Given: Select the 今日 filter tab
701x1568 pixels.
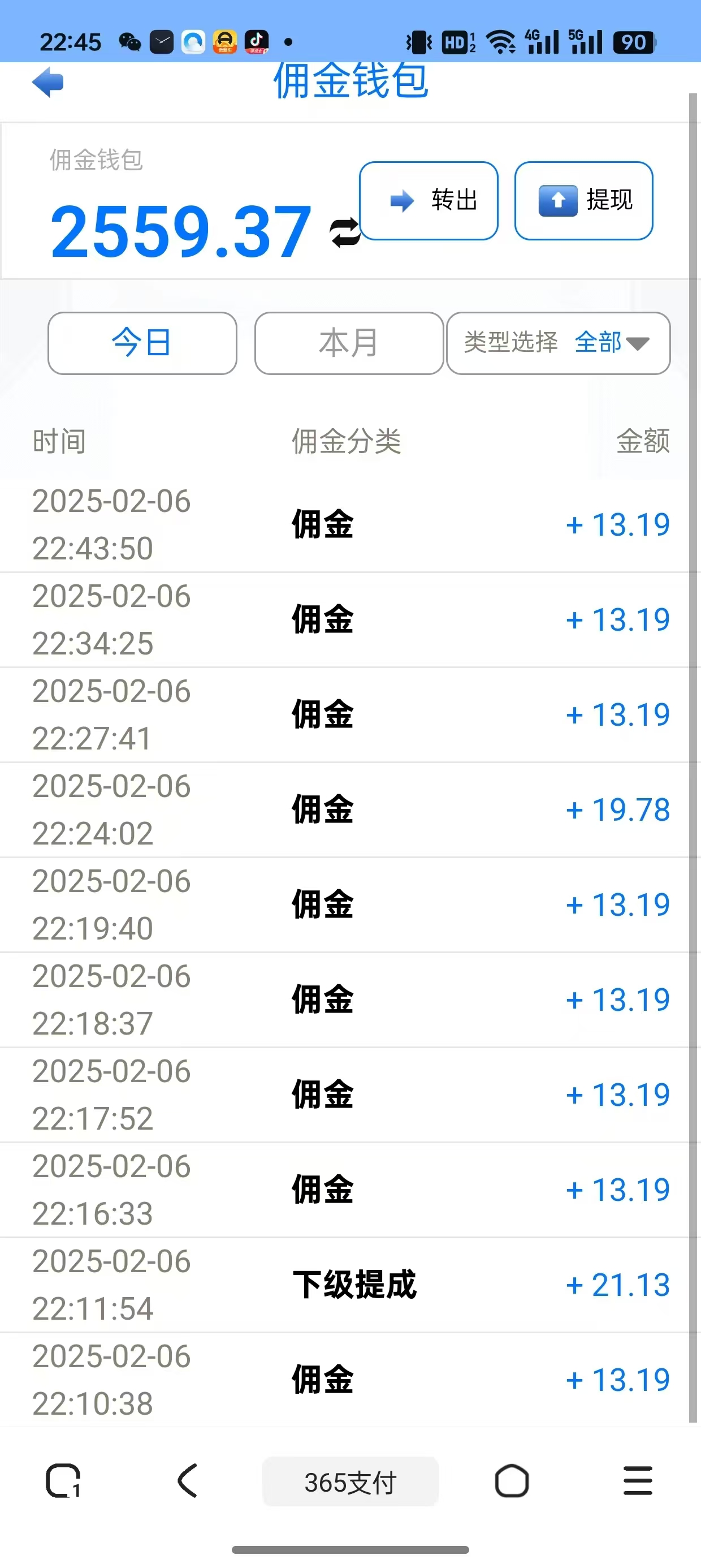Looking at the screenshot, I should [142, 343].
